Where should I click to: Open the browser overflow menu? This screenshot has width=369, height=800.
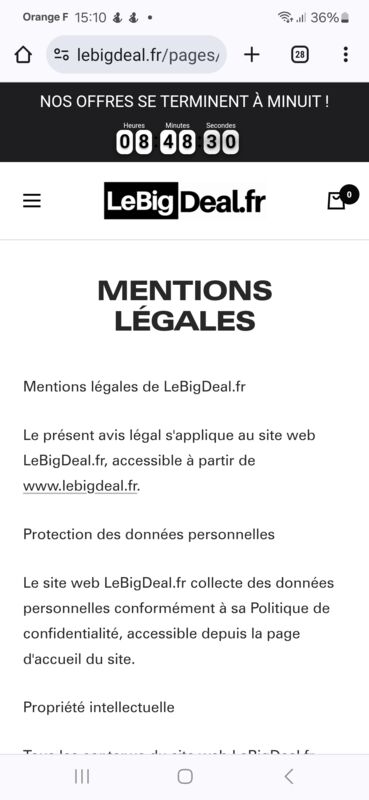click(x=346, y=55)
